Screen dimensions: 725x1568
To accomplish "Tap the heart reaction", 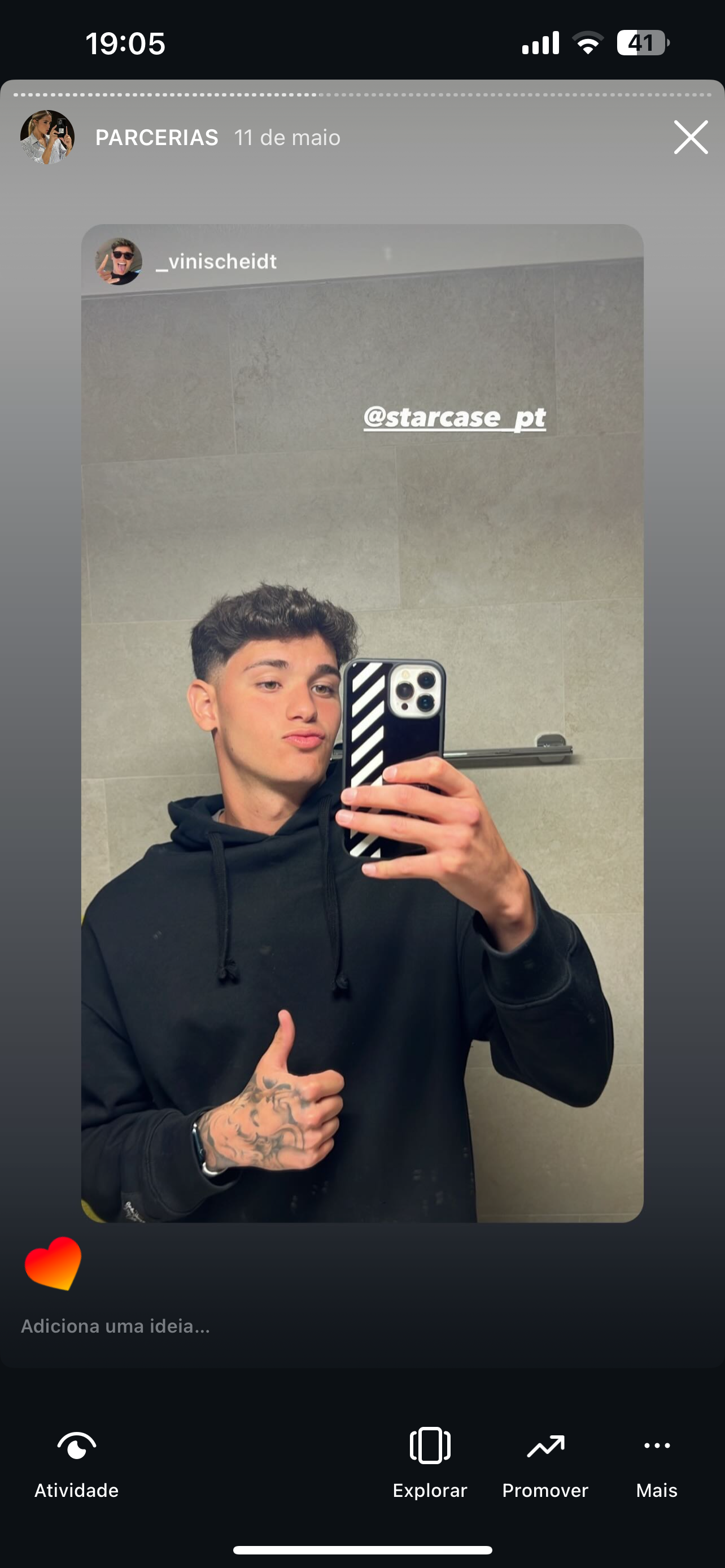I will click(x=53, y=1264).
